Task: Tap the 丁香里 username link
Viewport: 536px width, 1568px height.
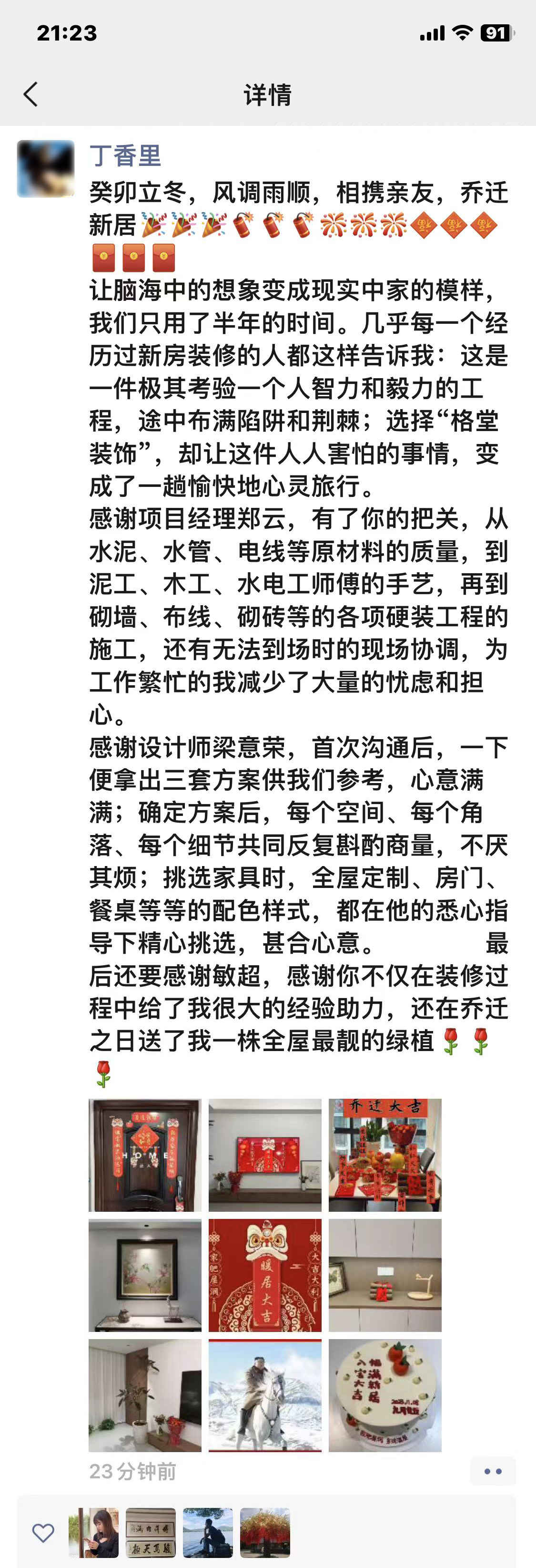Action: point(125,156)
